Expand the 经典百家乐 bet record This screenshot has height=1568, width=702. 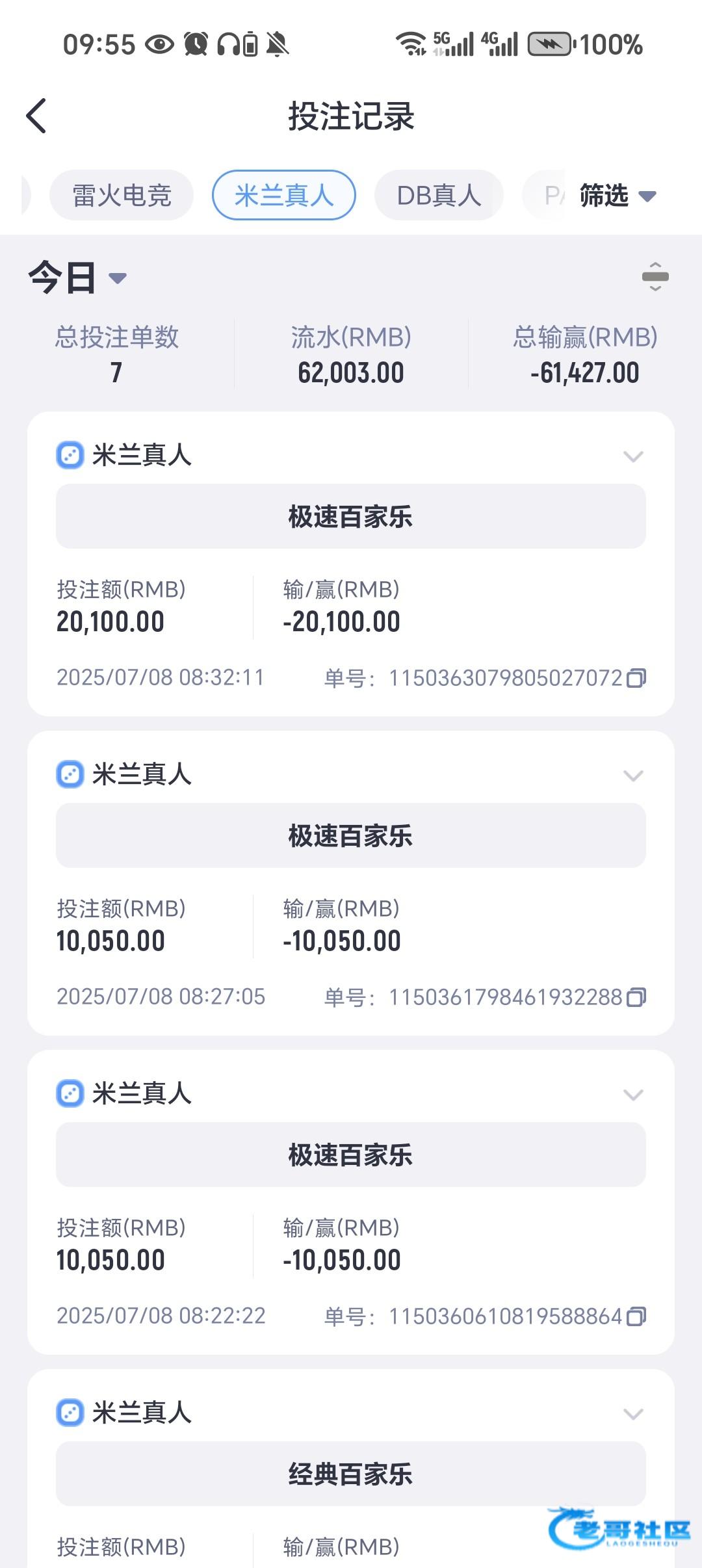[x=633, y=1414]
